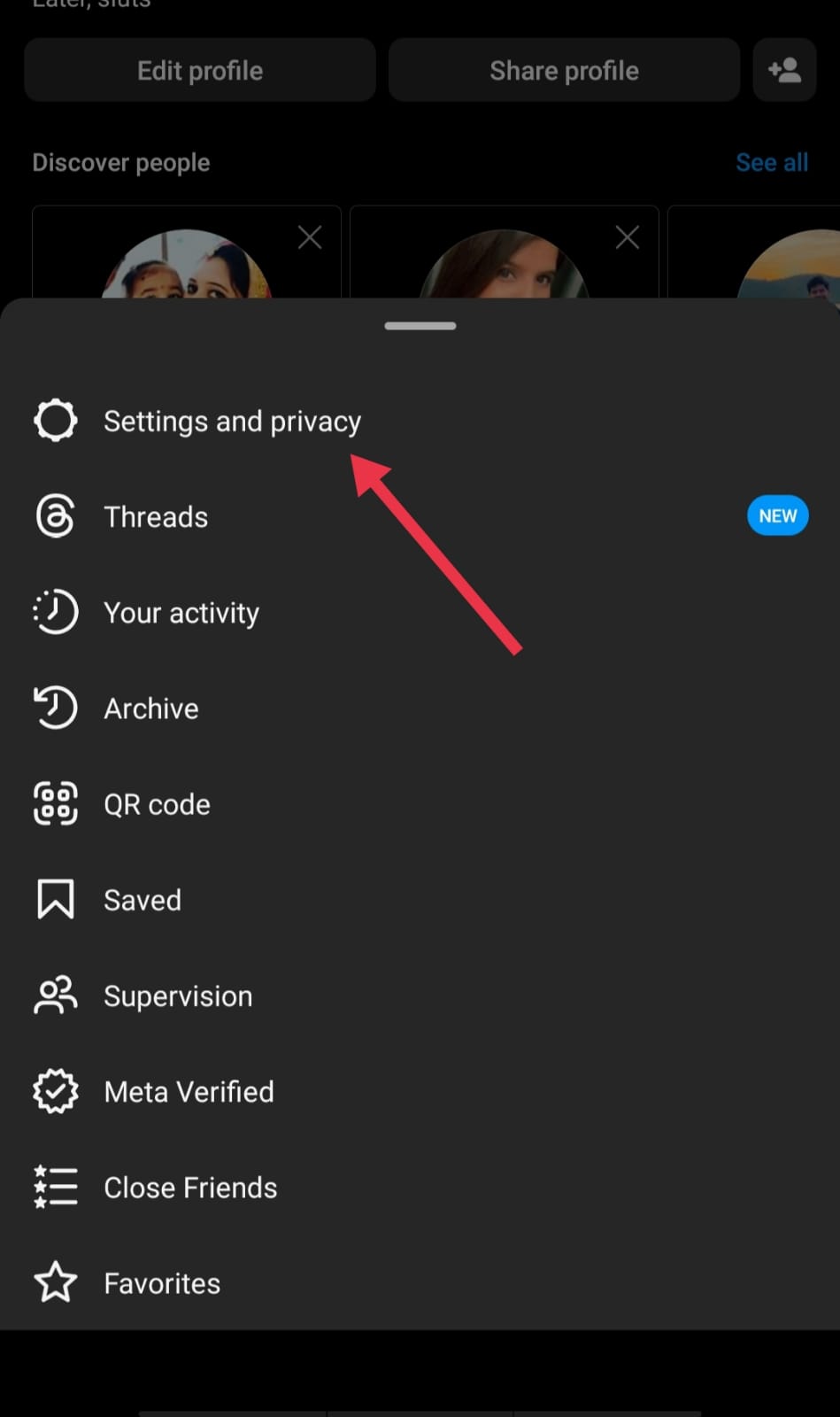Open Supervision settings
This screenshot has height=1417, width=840.
coord(420,995)
